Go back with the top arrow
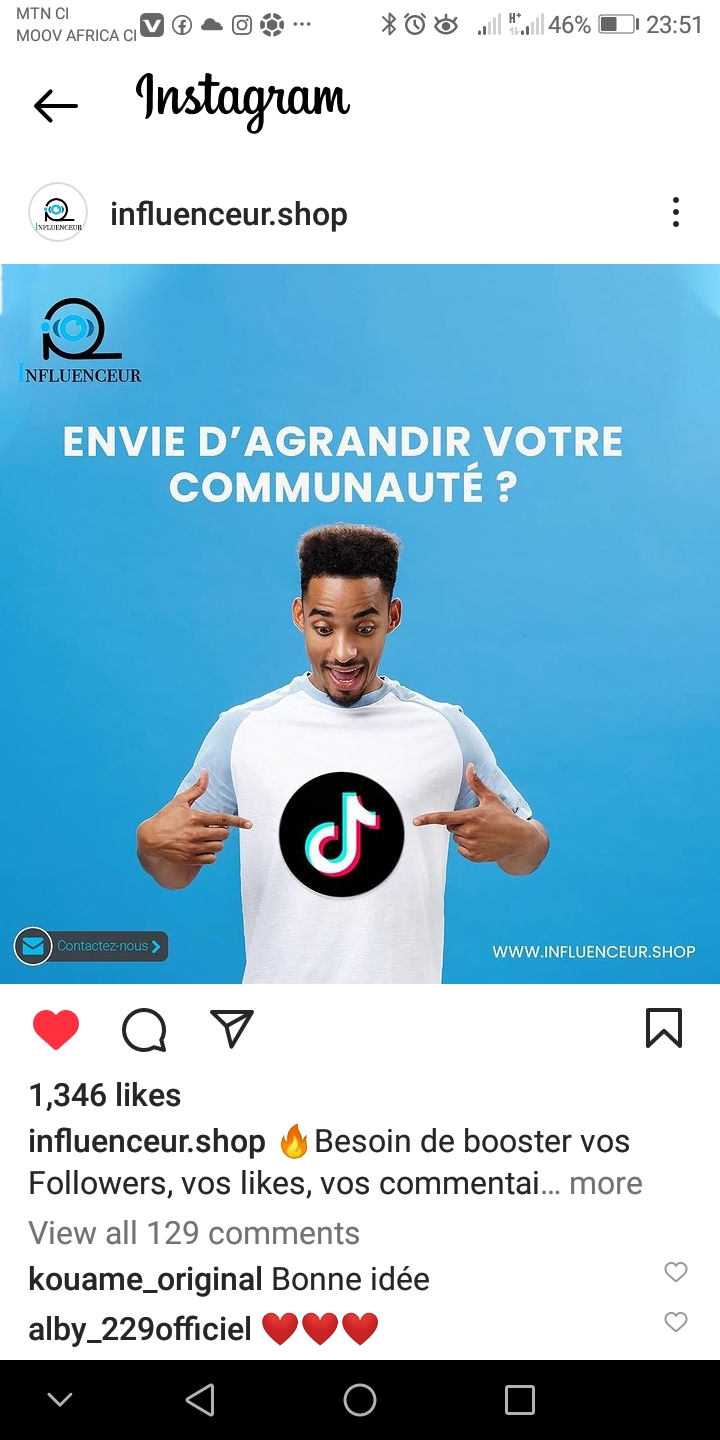The image size is (720, 1440). click(56, 105)
